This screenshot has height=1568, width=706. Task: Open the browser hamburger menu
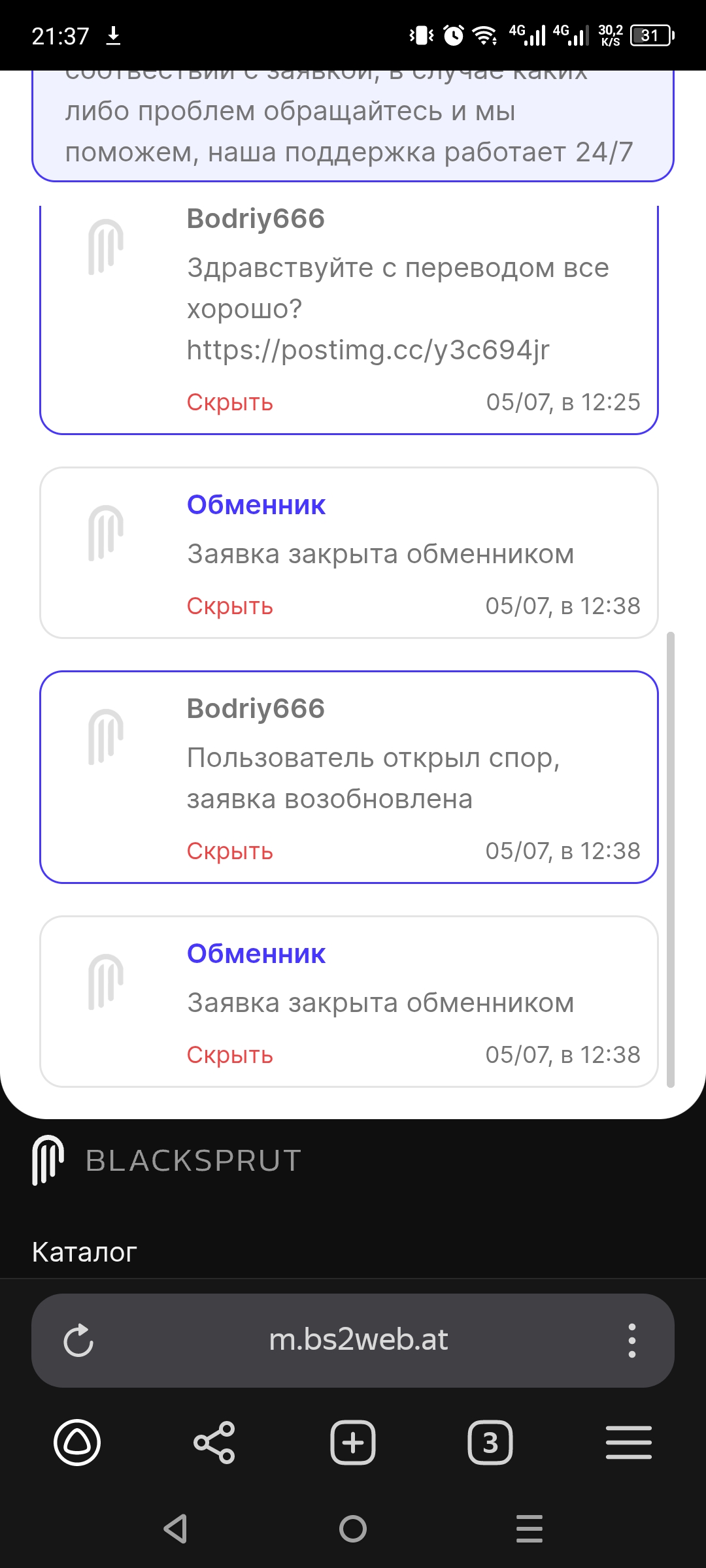point(629,1442)
